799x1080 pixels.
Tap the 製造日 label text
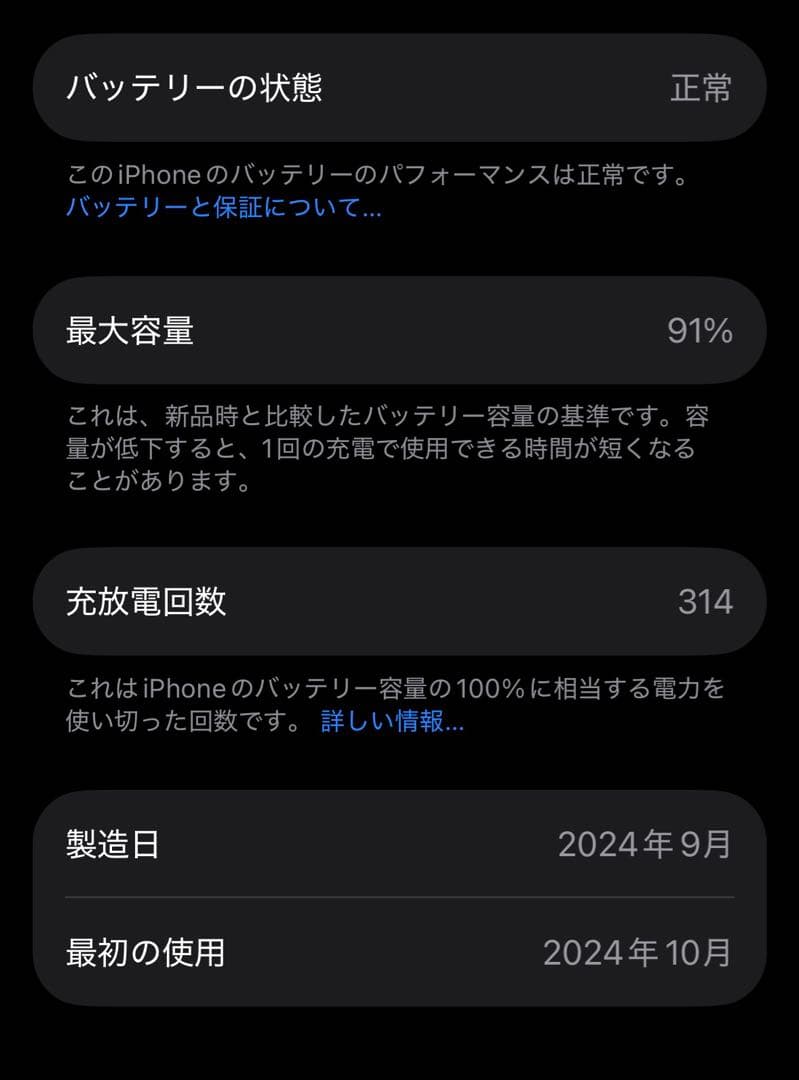pos(113,844)
